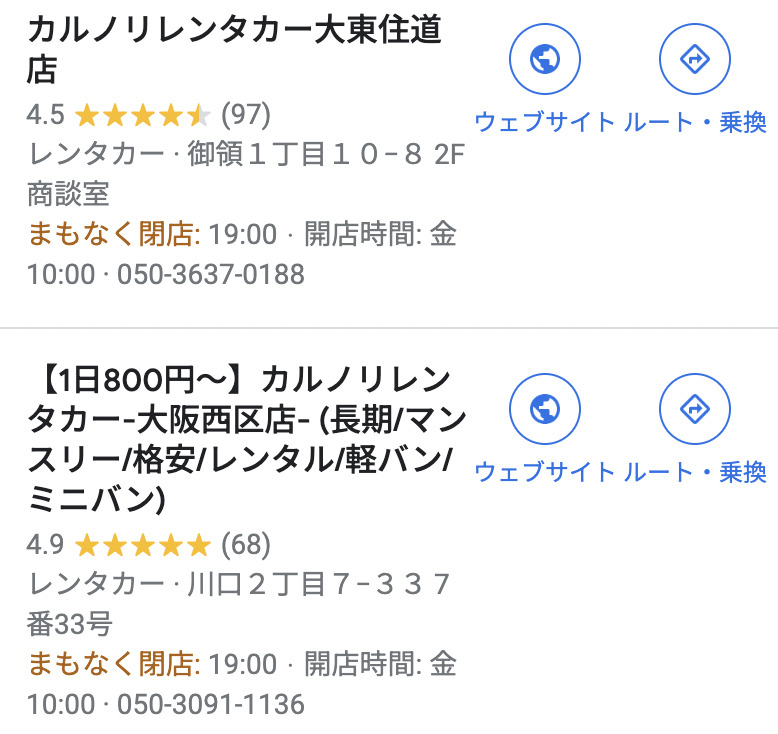Open website for カルノリレンタカー大東住道店
The width and height of the screenshot is (778, 734).
(x=545, y=59)
